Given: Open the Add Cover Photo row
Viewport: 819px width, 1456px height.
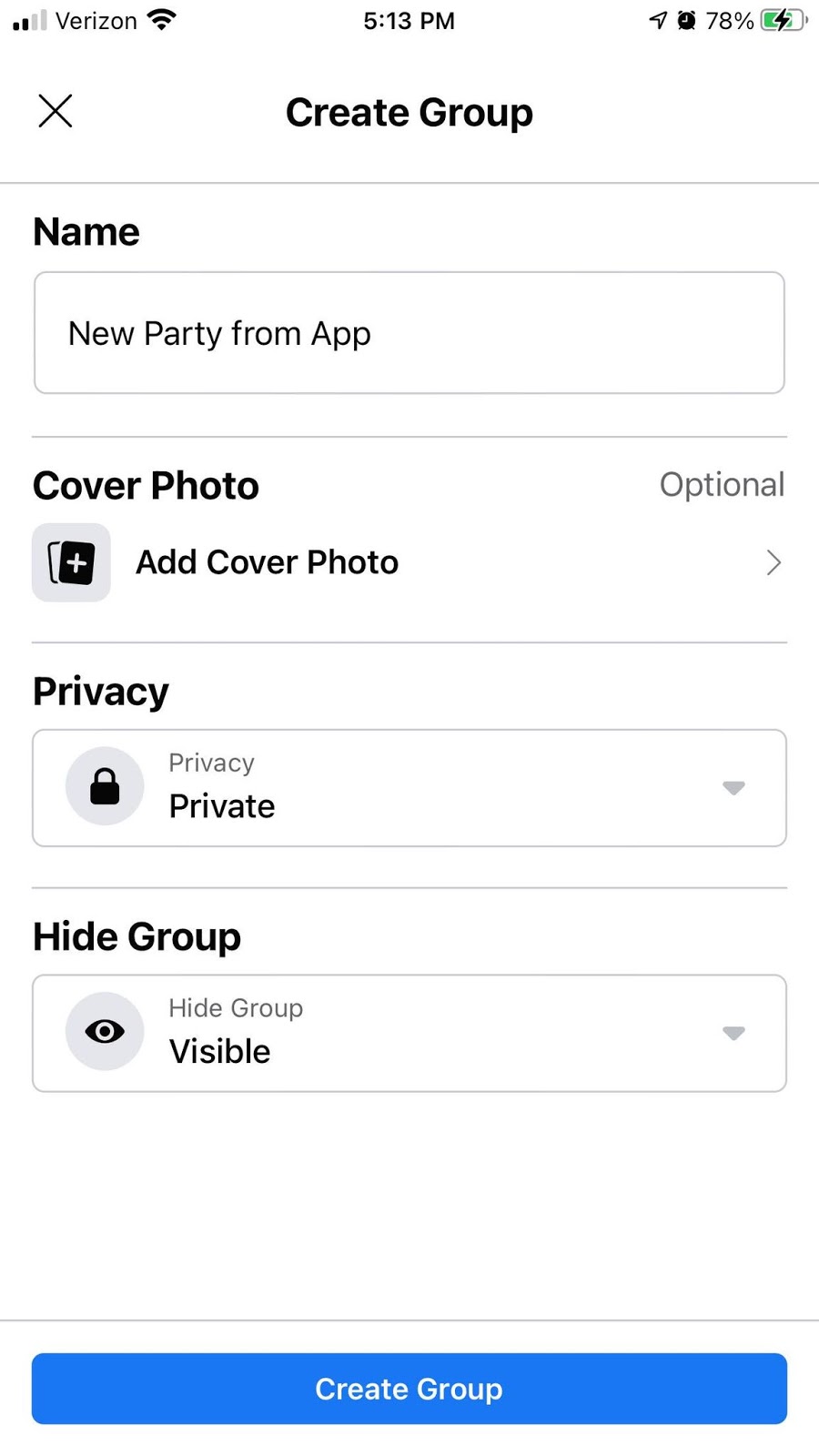Looking at the screenshot, I should (409, 562).
